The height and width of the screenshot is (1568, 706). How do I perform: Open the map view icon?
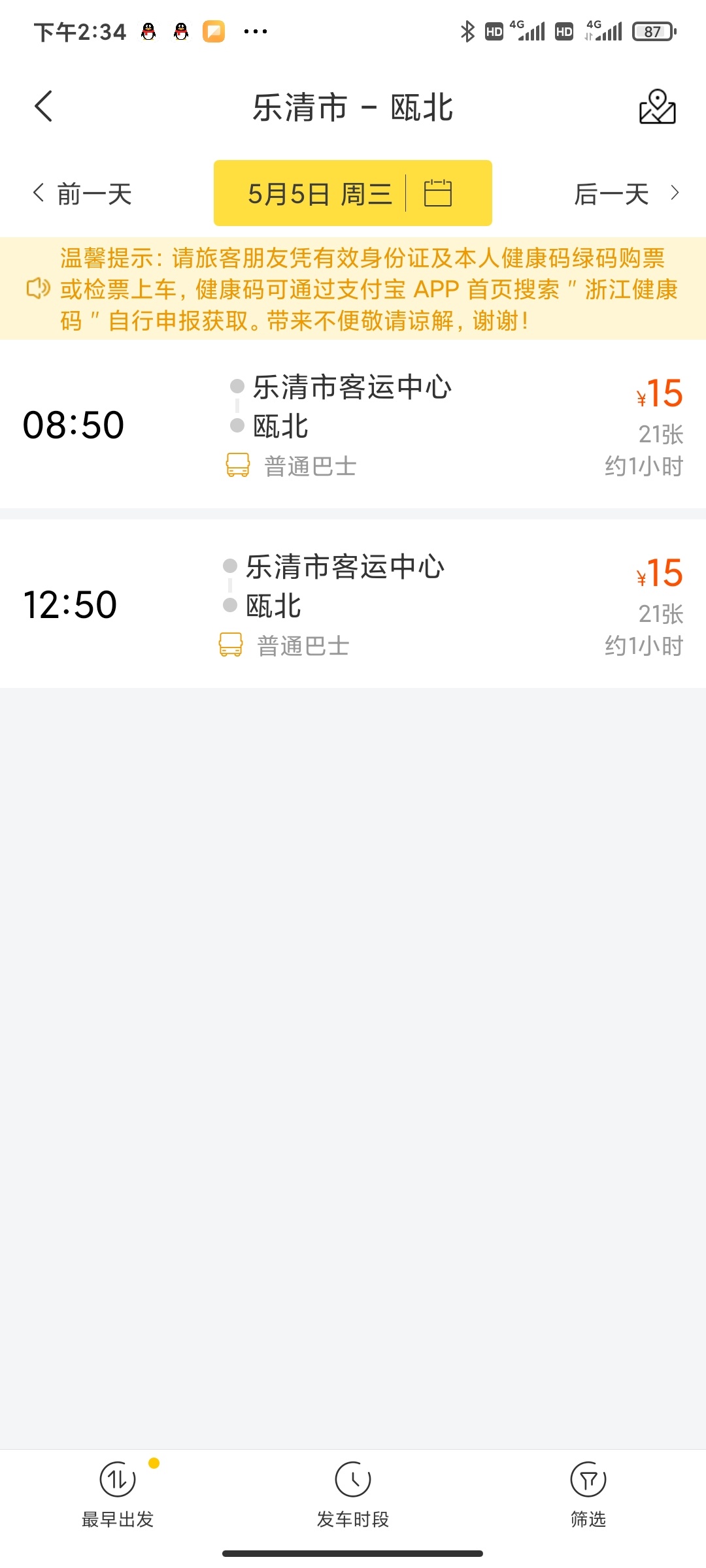(657, 107)
